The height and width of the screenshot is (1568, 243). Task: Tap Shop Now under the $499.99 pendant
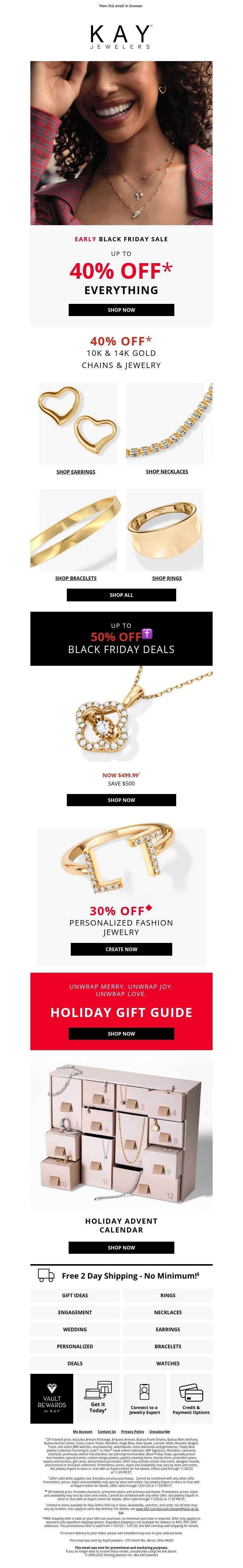pos(121,800)
